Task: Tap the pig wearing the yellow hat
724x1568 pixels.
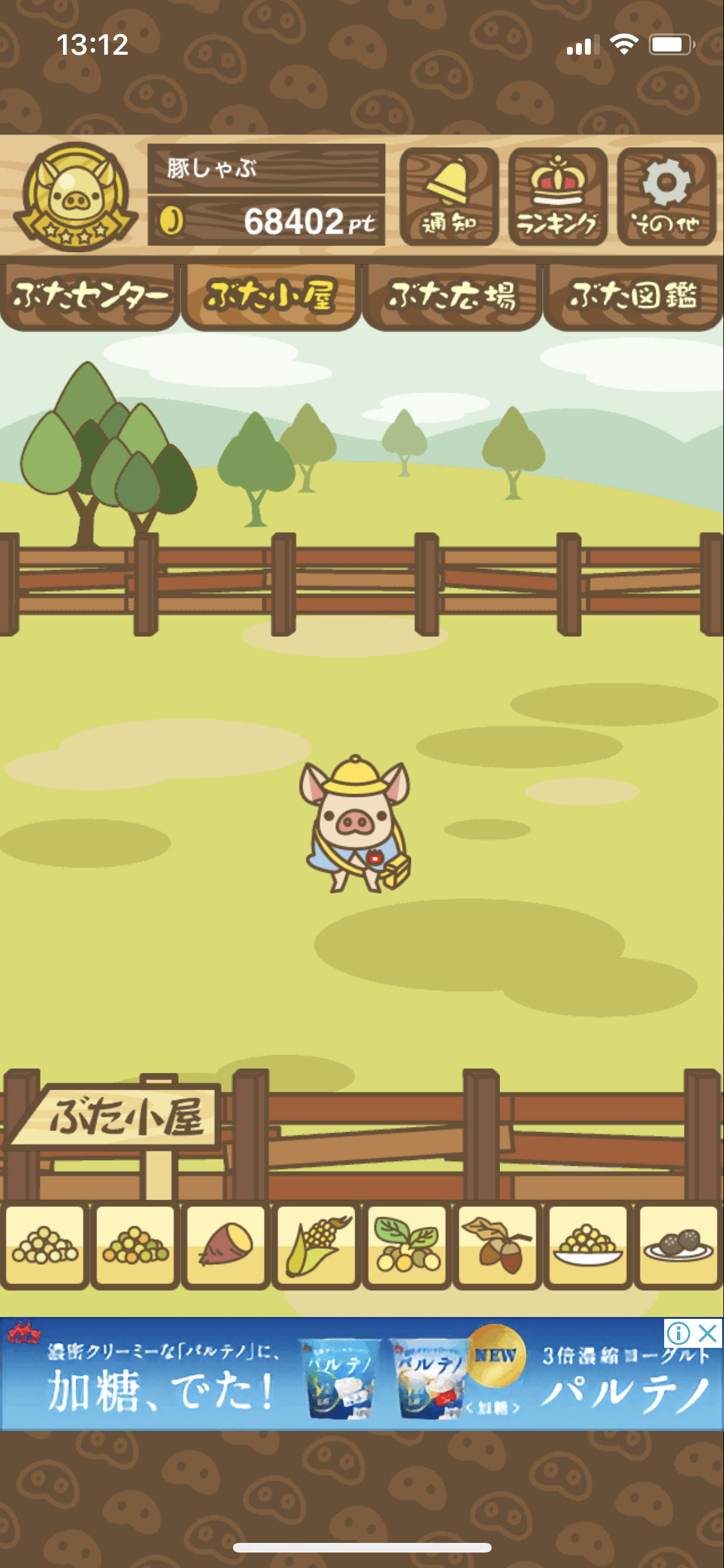Action: click(355, 824)
